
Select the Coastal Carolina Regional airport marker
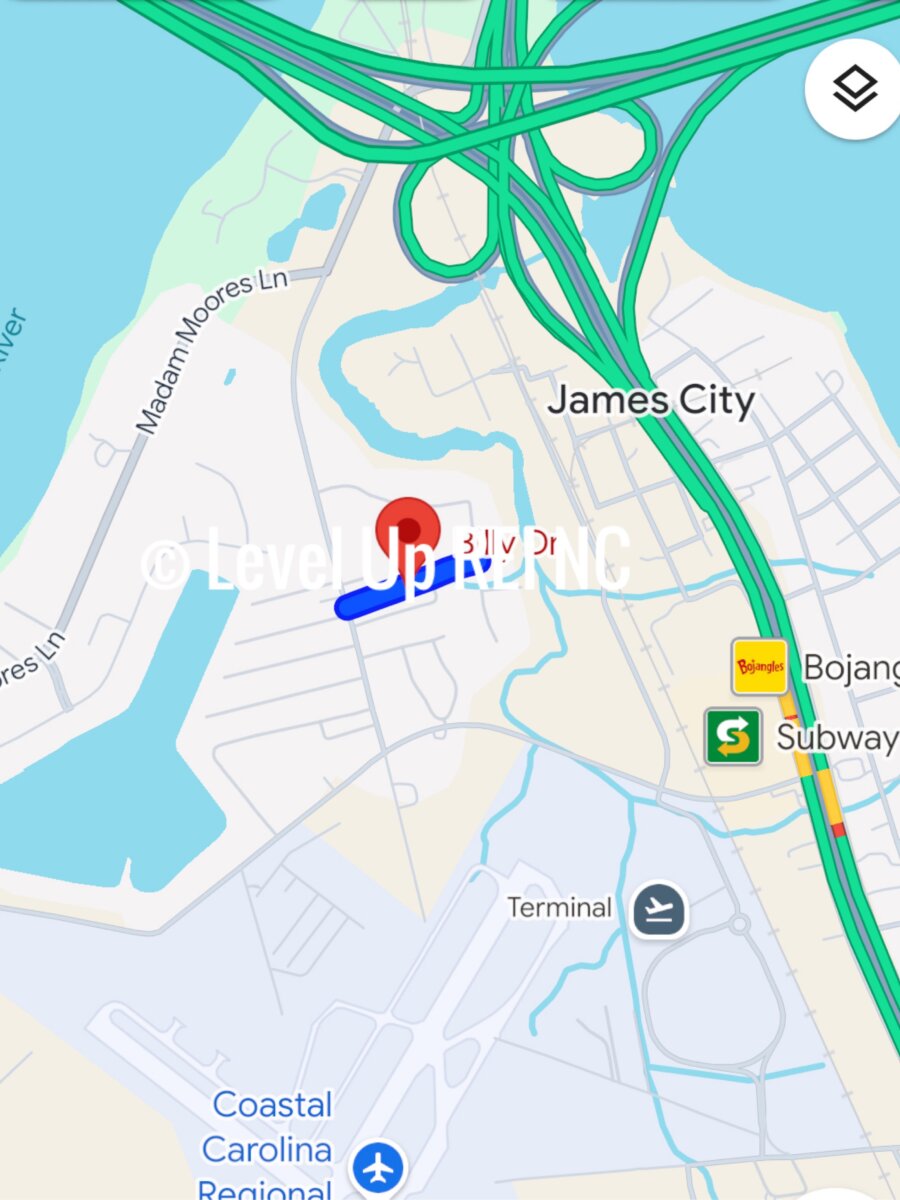[x=378, y=1167]
